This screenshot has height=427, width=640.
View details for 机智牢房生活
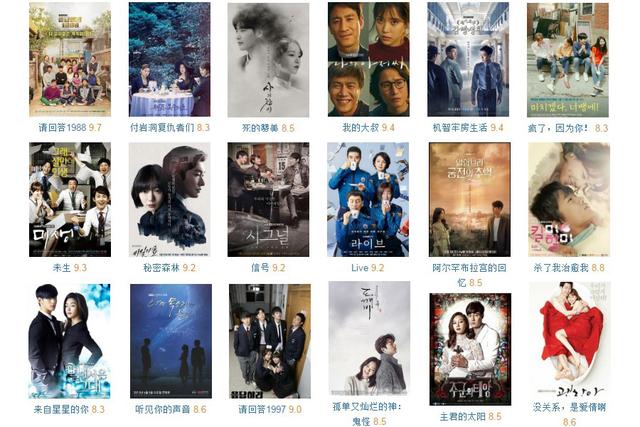468,60
